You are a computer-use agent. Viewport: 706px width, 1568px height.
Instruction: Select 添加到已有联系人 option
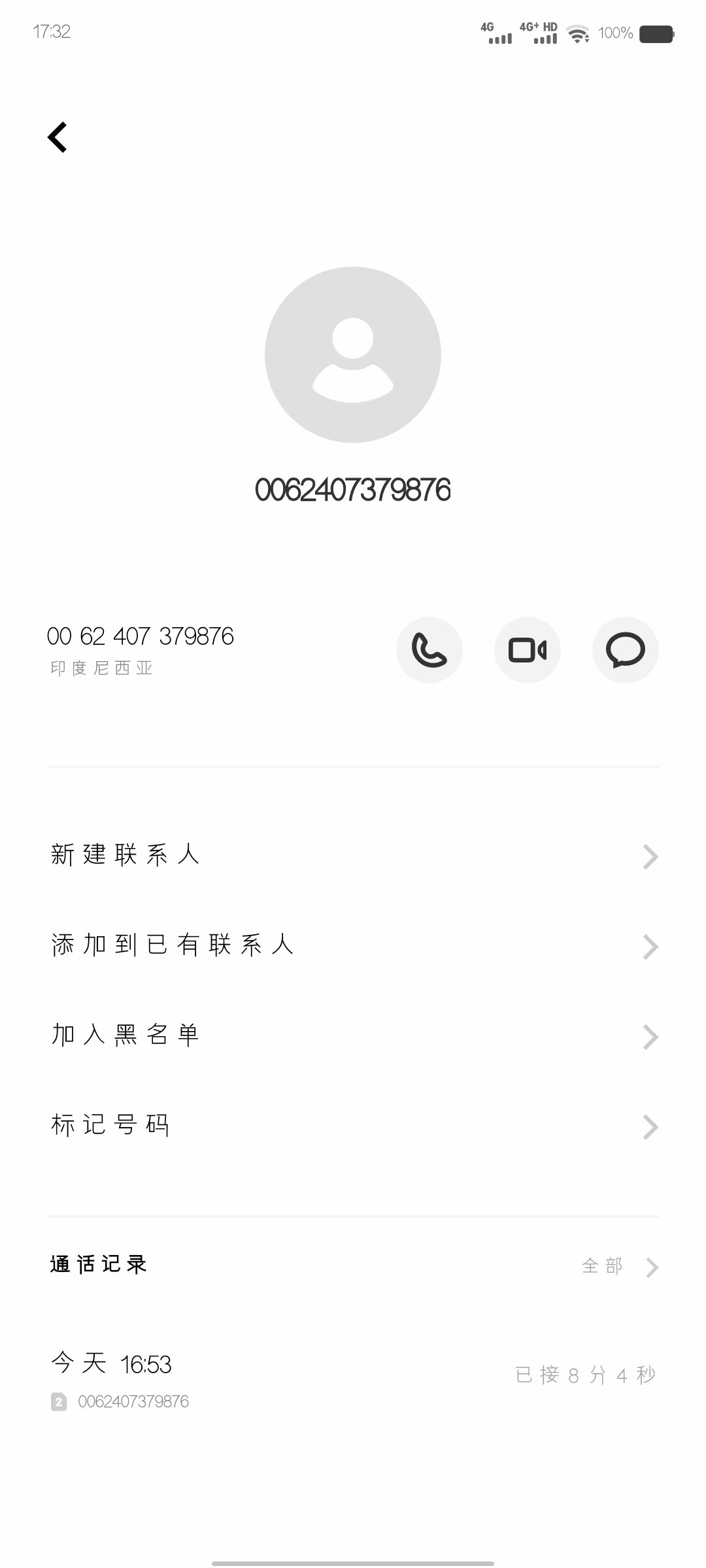(x=353, y=945)
